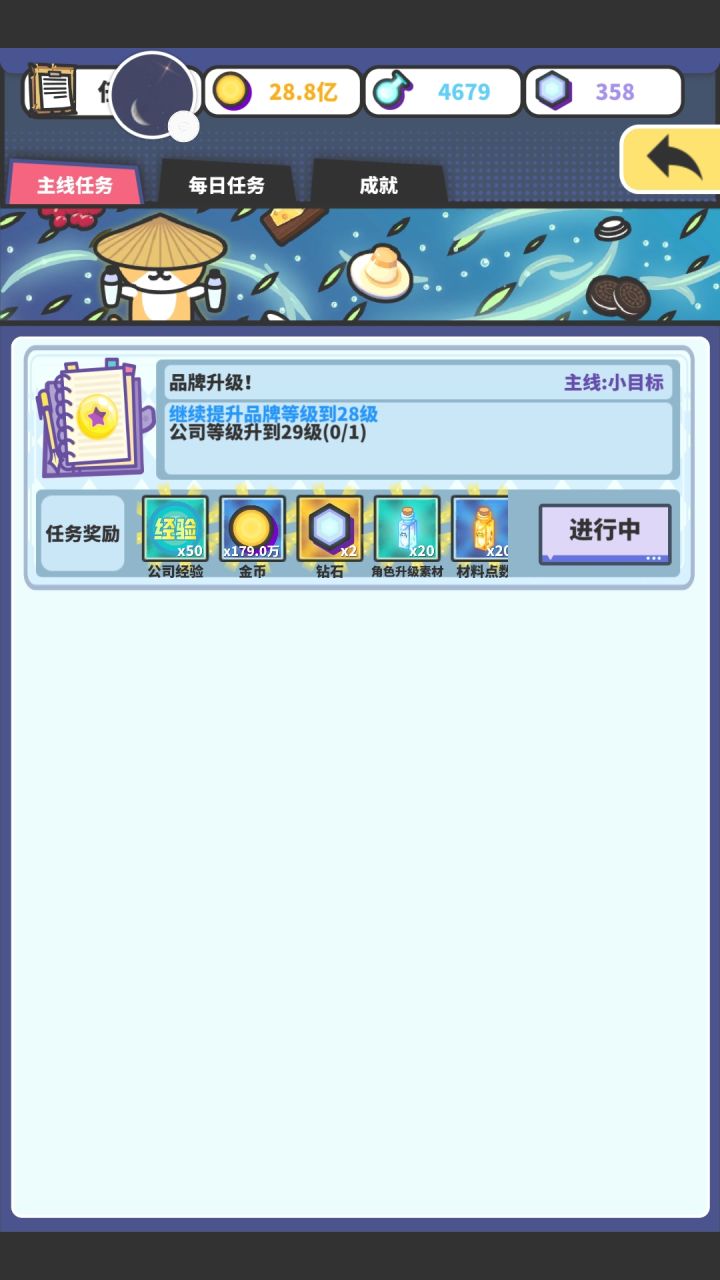The height and width of the screenshot is (1280, 720).
Task: Select the 公司经验 x50 reward icon
Action: [175, 527]
